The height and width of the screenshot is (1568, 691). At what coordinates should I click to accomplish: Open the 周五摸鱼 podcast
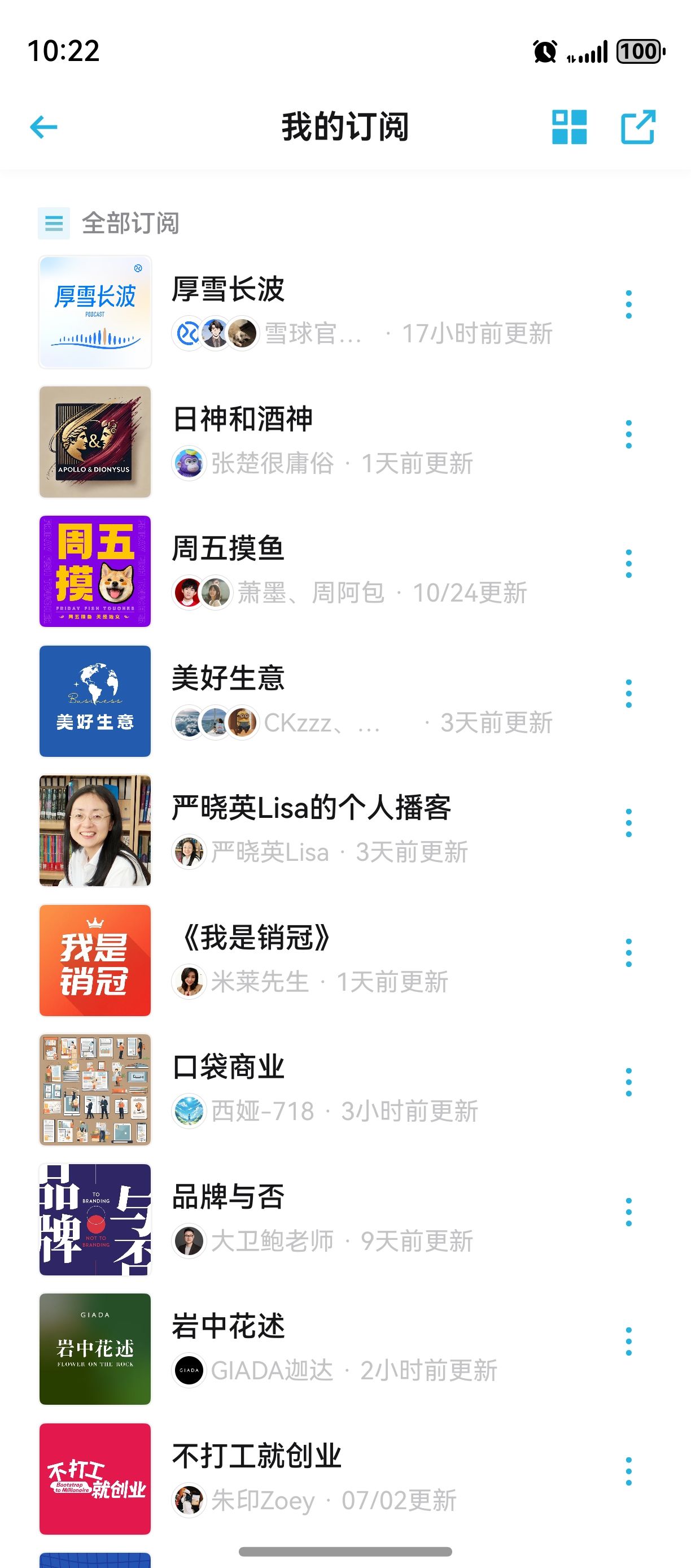click(x=228, y=548)
